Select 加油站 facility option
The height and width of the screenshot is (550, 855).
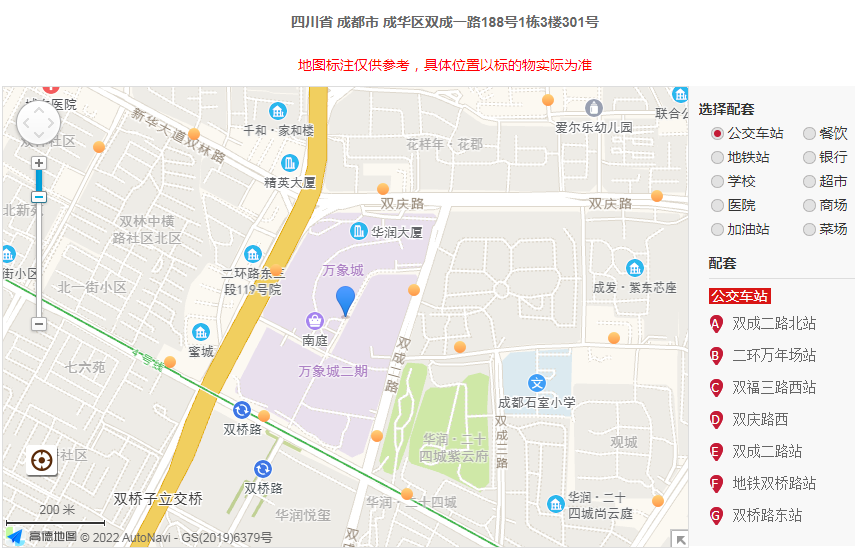(717, 229)
